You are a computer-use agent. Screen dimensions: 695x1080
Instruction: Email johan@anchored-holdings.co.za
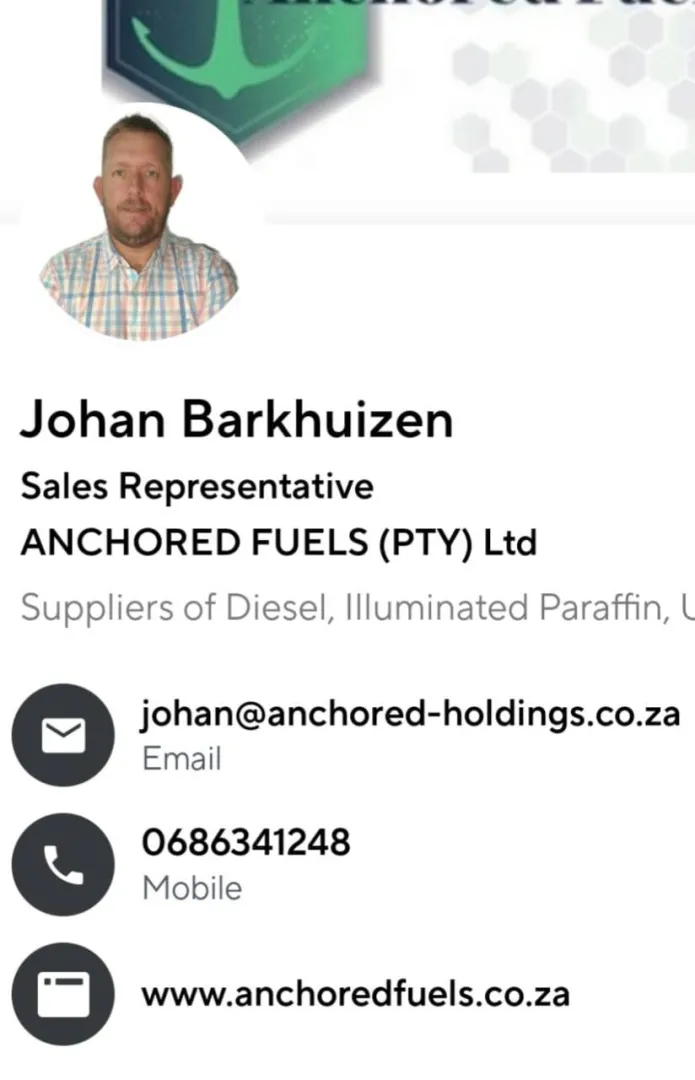410,714
